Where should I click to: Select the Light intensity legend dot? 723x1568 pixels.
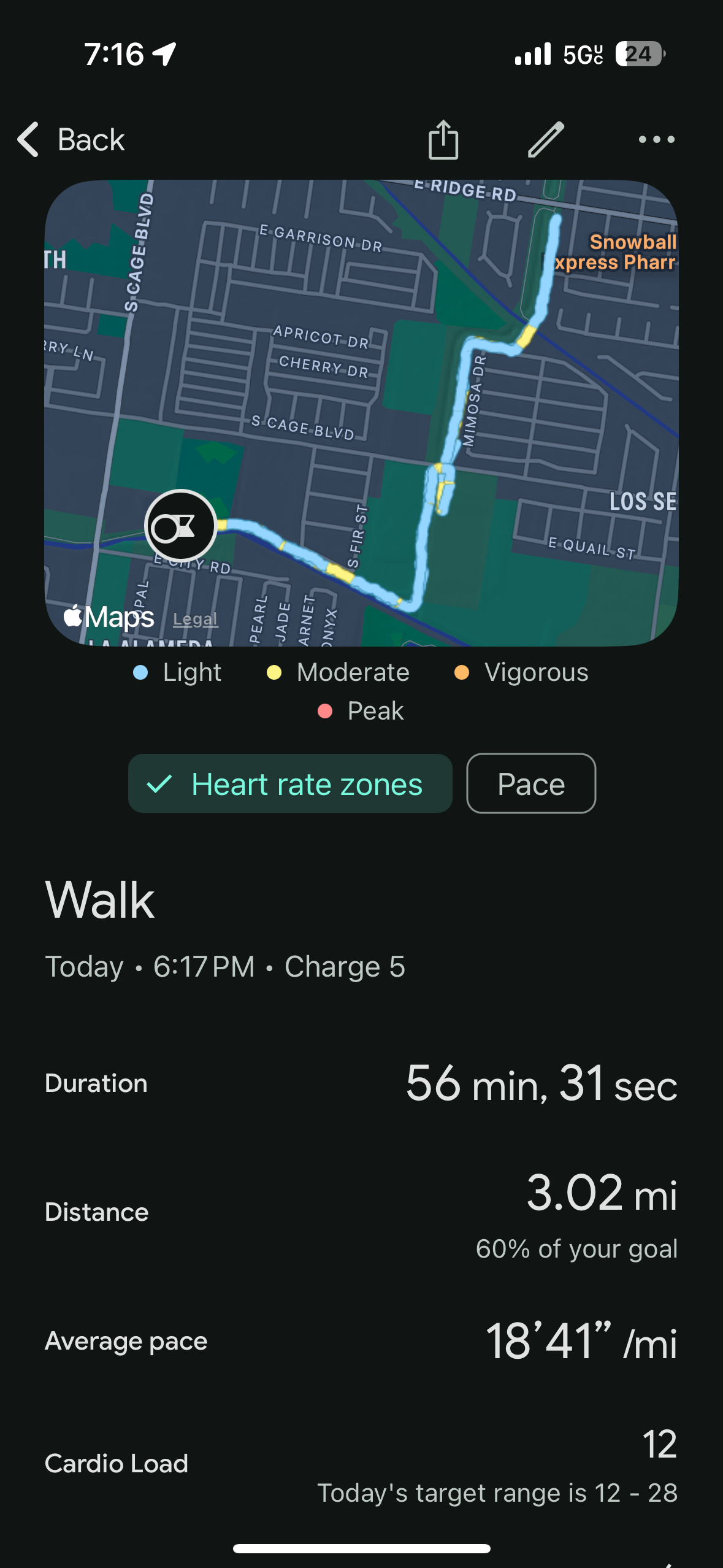pyautogui.click(x=140, y=672)
